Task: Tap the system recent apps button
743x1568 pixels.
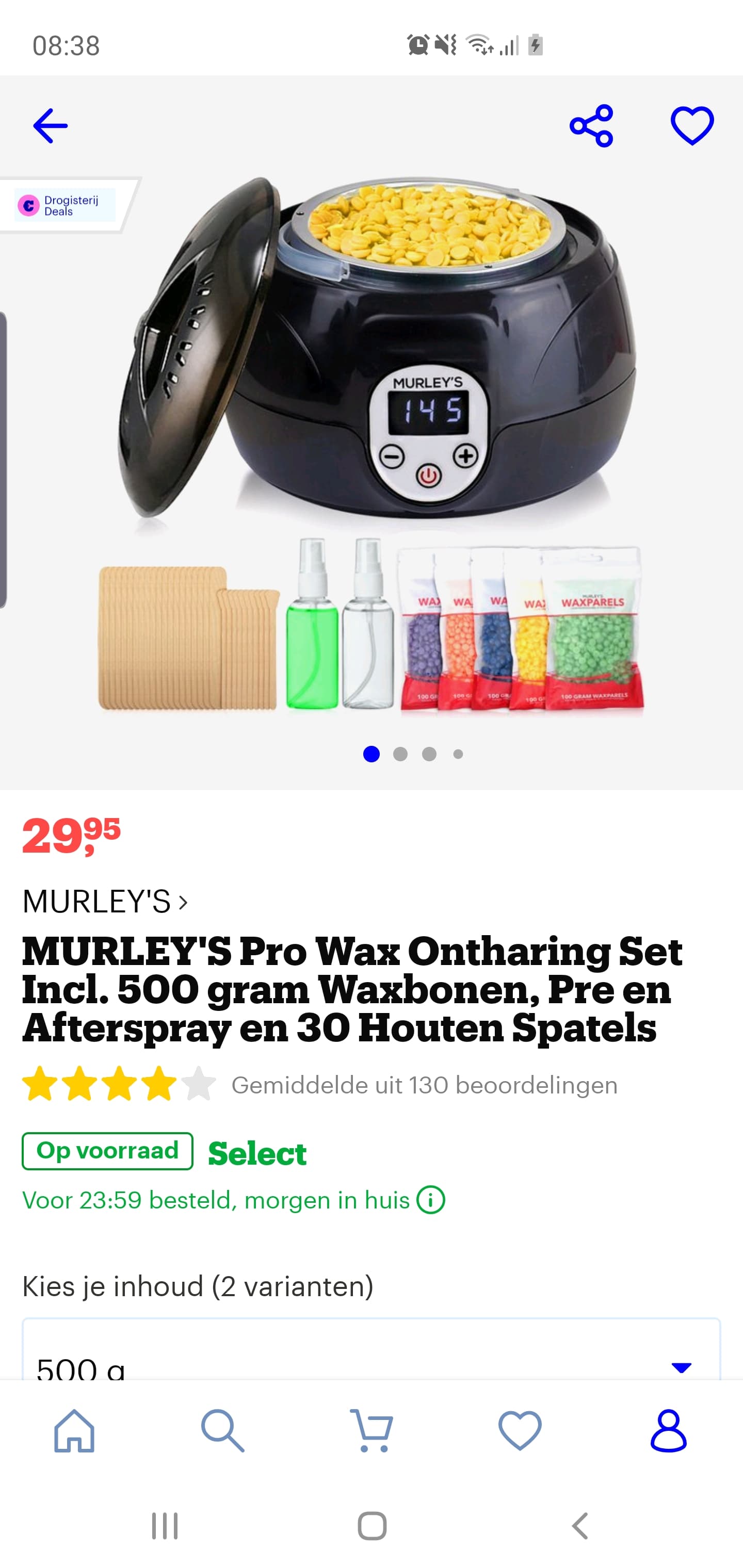Action: pos(165,1526)
